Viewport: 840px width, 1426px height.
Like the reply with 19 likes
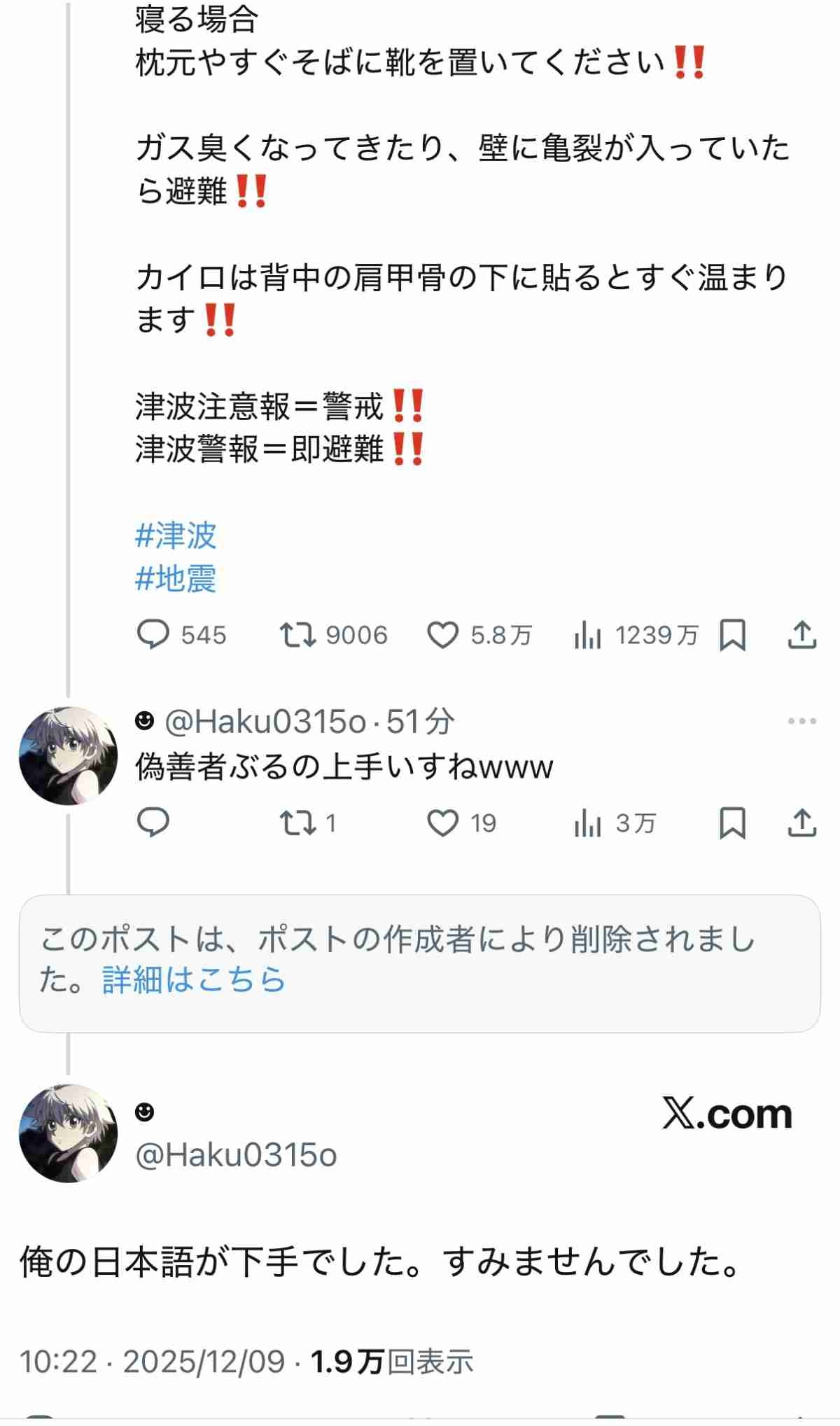coord(442,823)
